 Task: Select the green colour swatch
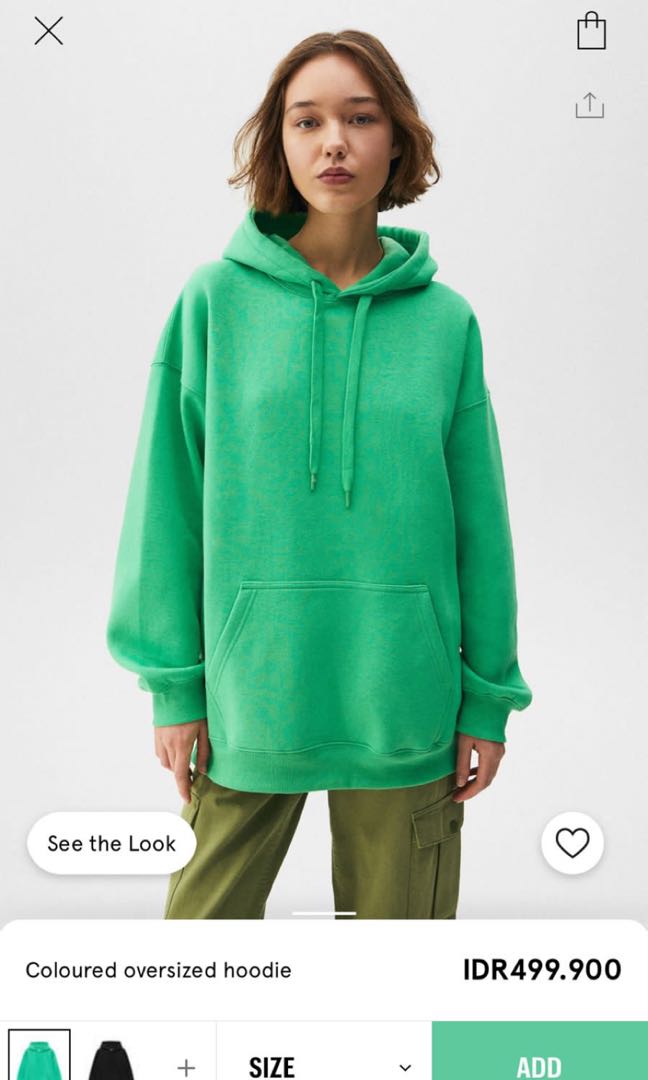click(39, 1055)
